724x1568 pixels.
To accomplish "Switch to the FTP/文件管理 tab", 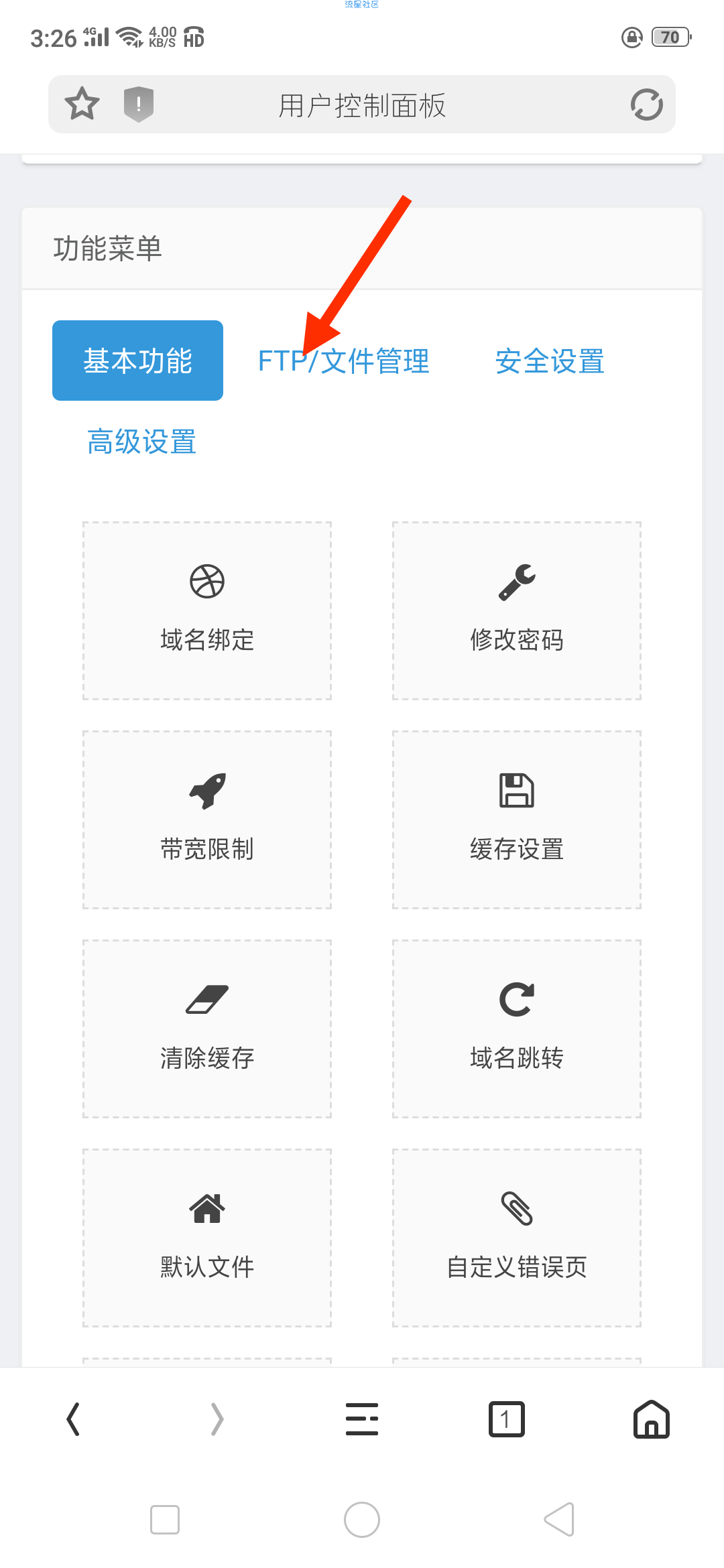I will pyautogui.click(x=343, y=361).
